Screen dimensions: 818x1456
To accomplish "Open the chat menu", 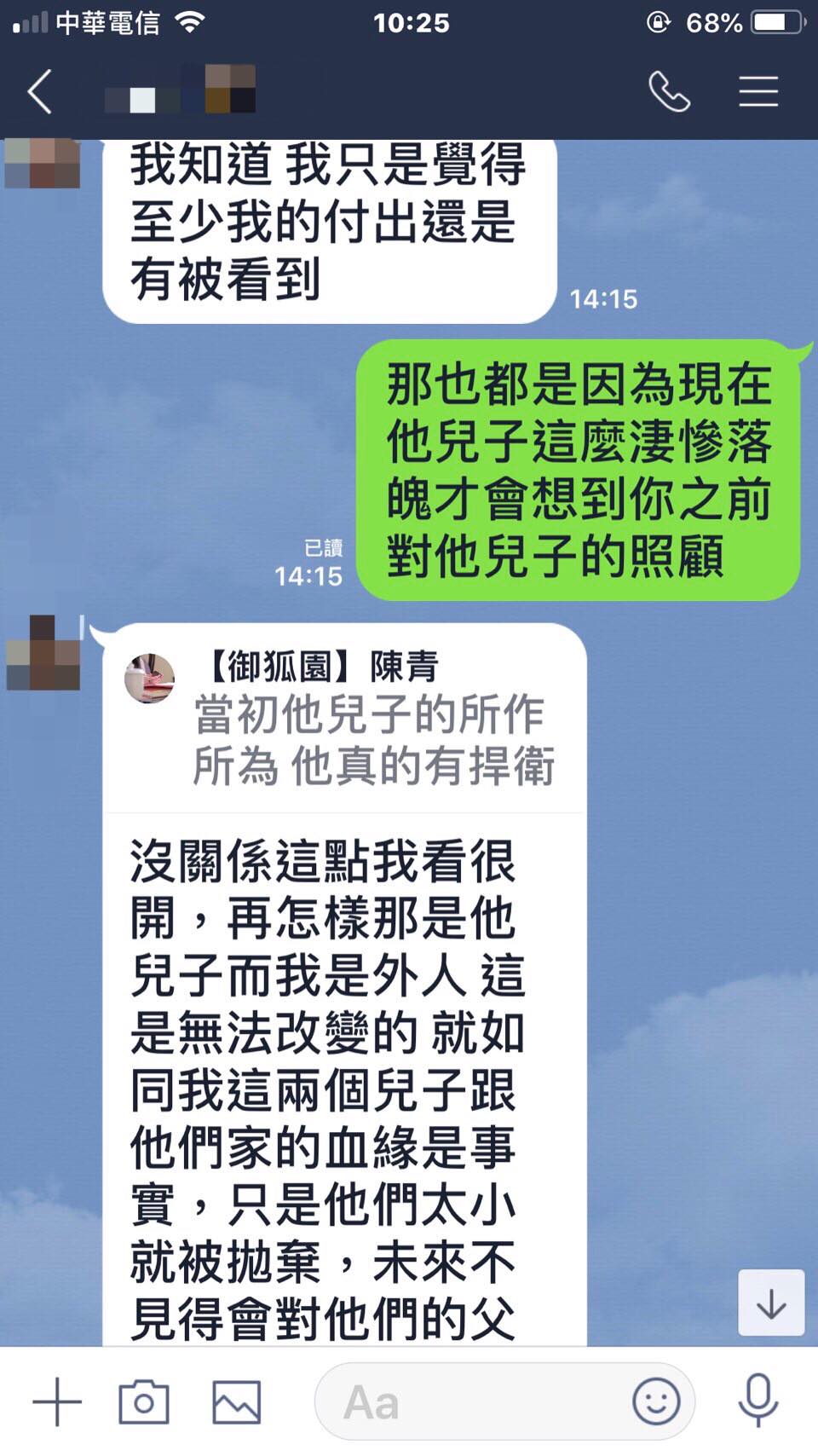I will pos(758,91).
